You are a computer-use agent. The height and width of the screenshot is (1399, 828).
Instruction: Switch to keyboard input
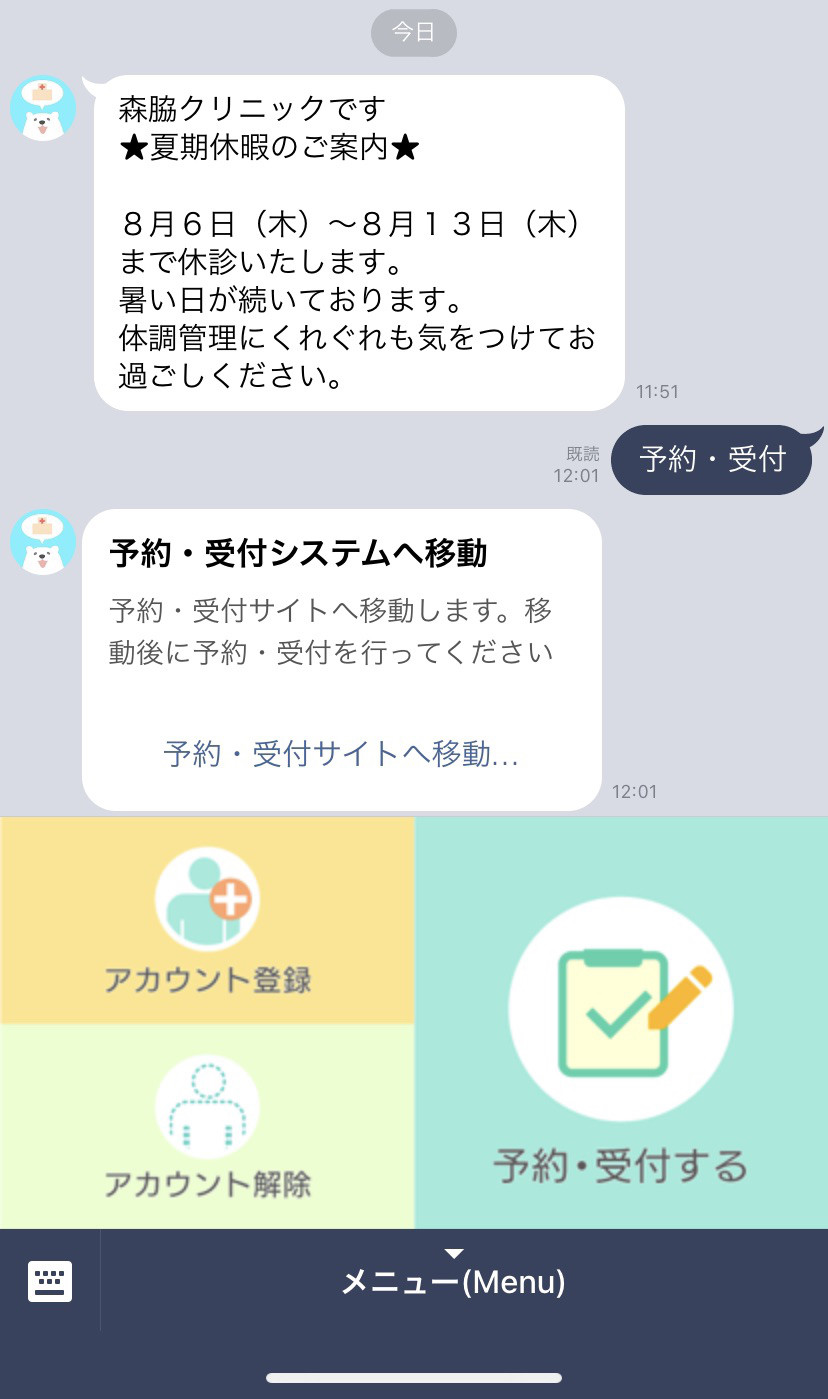coord(50,1281)
